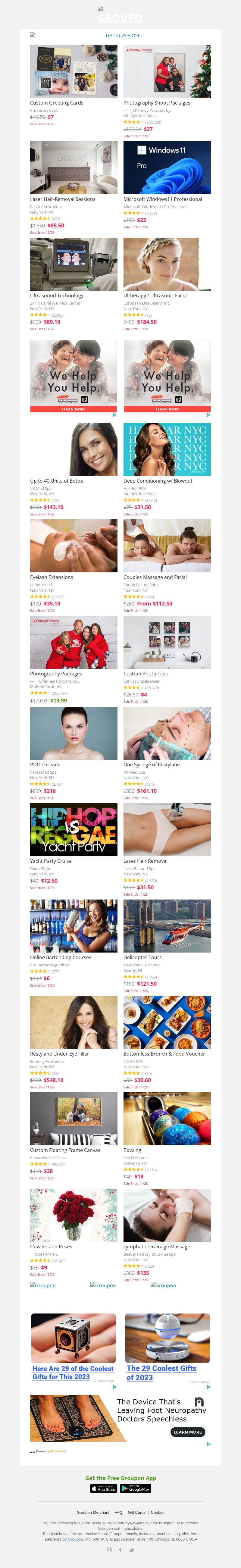Open the Flowers and Roses deal
241x1568 pixels.
click(74, 1215)
